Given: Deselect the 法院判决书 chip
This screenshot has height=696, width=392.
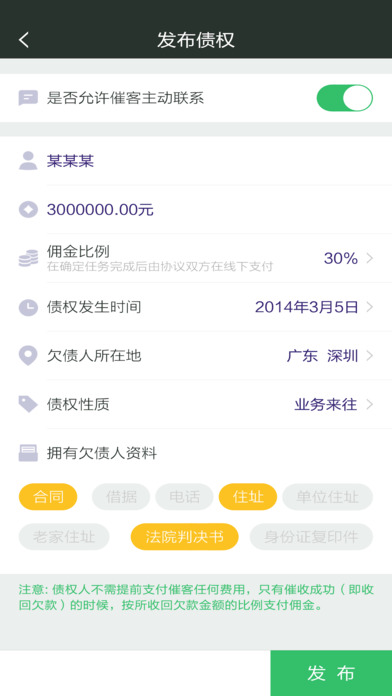Looking at the screenshot, I should click(184, 537).
